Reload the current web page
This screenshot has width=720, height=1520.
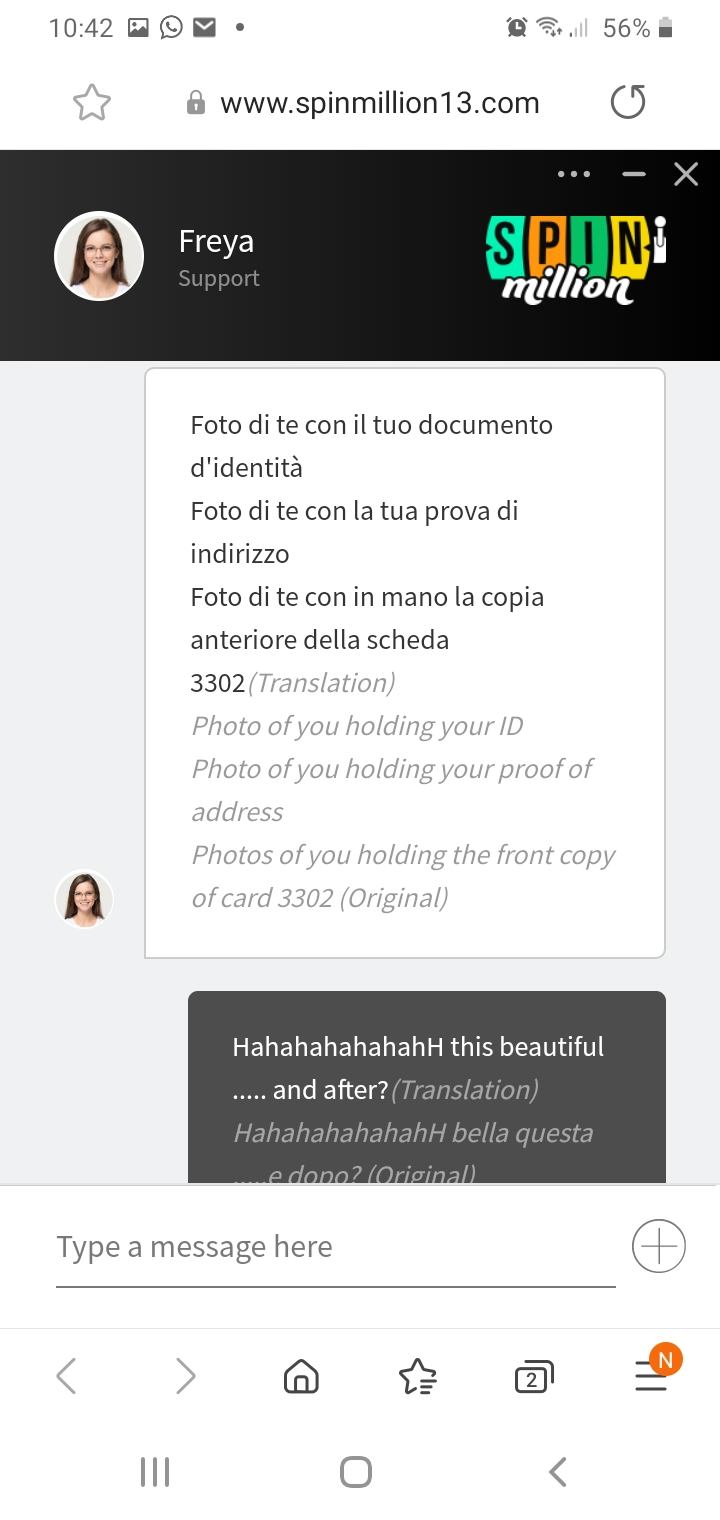tap(628, 102)
